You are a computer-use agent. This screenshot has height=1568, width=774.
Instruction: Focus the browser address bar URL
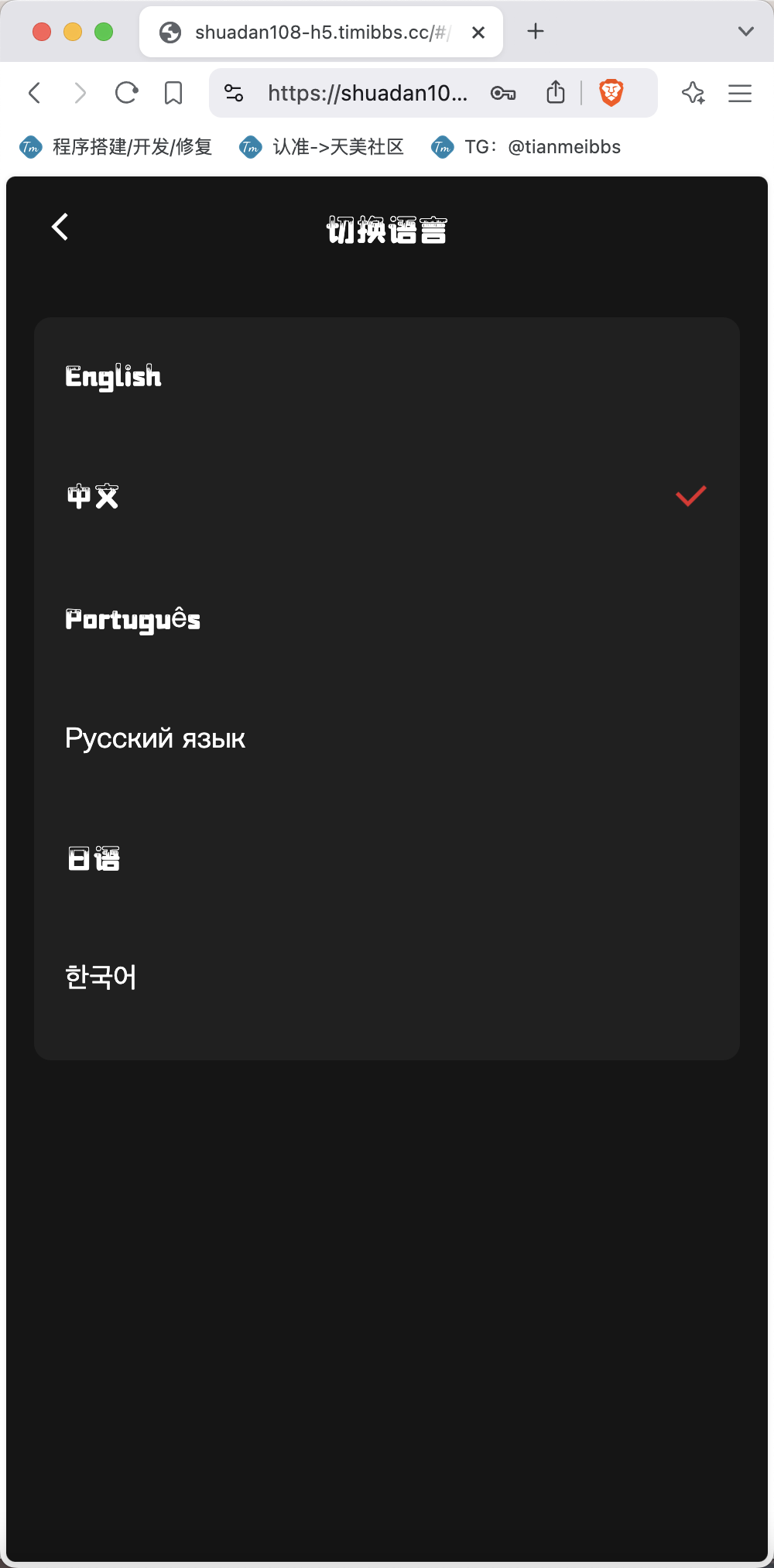tap(368, 94)
